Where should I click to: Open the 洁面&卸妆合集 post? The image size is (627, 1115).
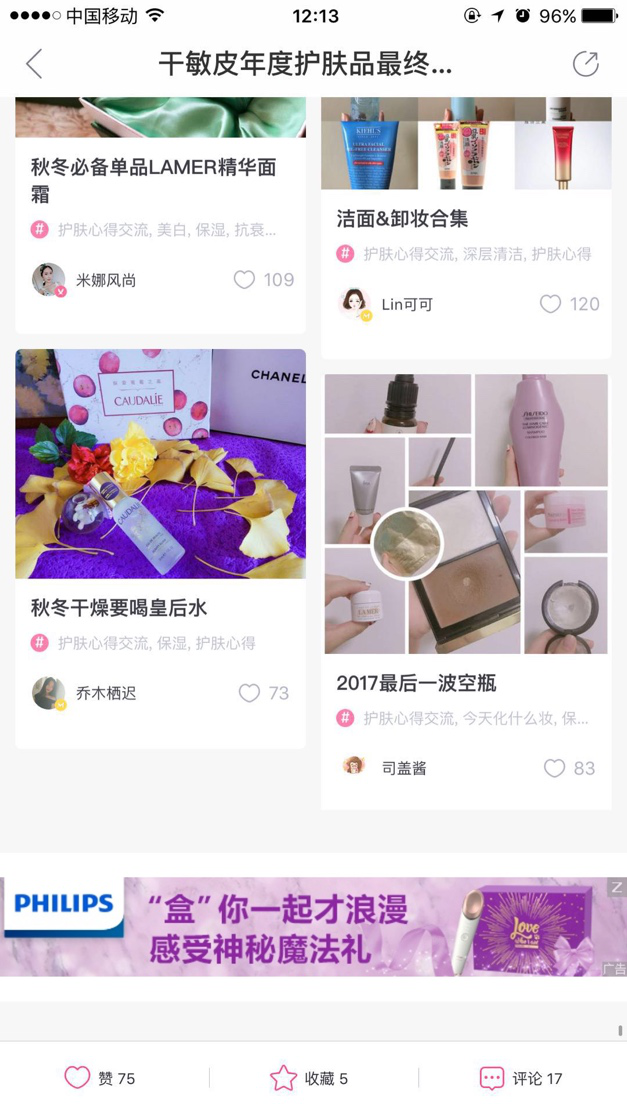pyautogui.click(x=402, y=218)
